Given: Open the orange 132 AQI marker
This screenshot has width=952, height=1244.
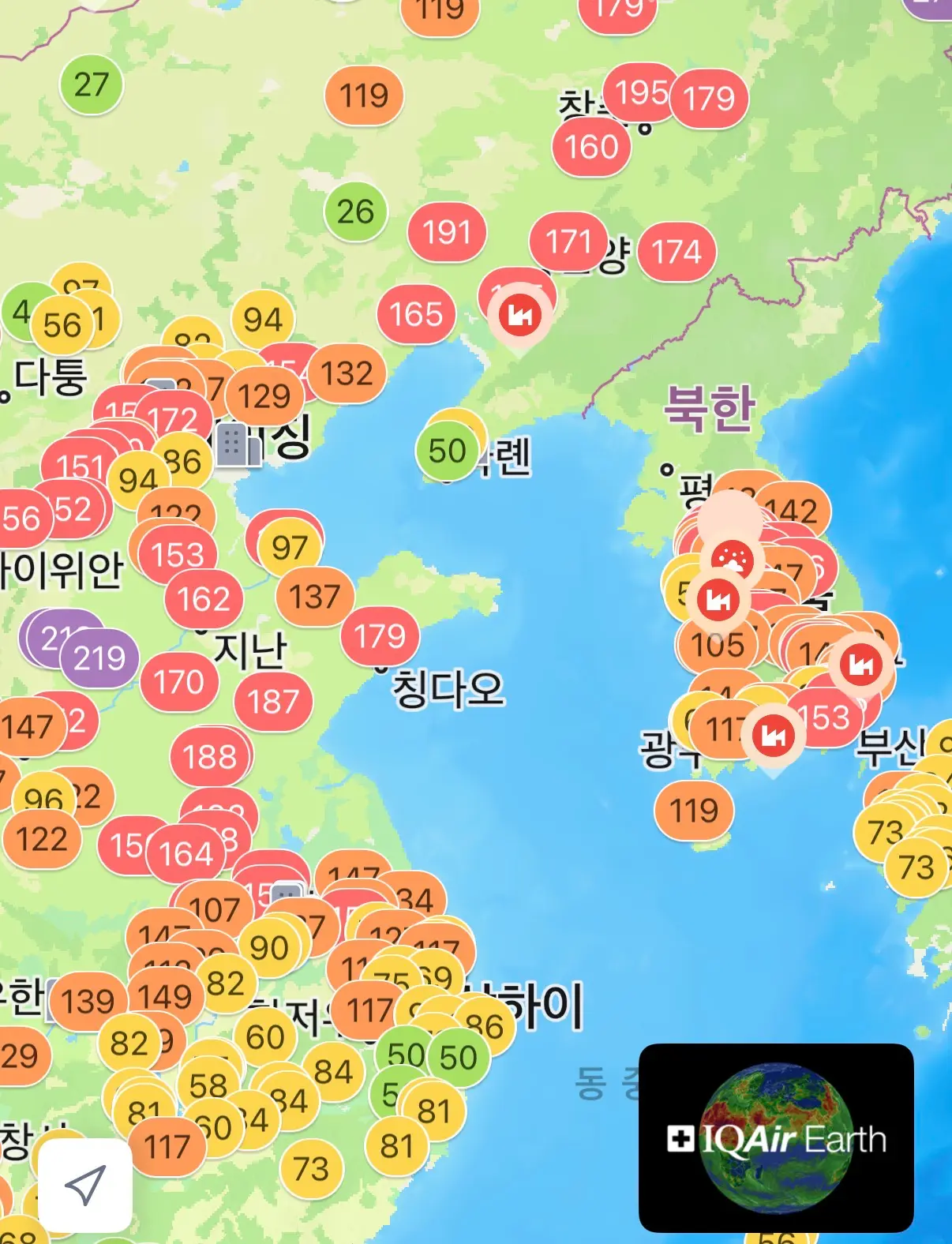Looking at the screenshot, I should click(x=347, y=373).
